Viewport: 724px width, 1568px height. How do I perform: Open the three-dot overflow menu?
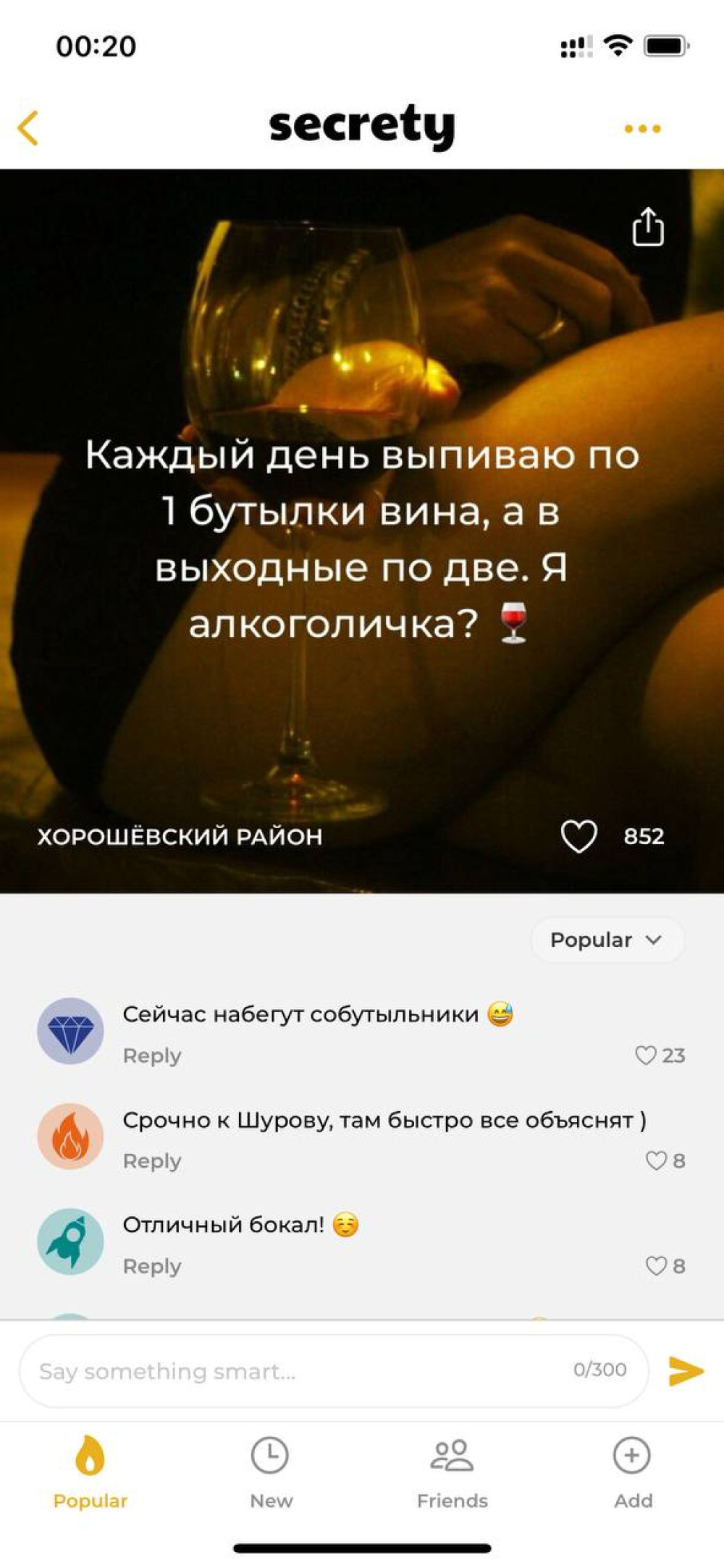pyautogui.click(x=642, y=129)
